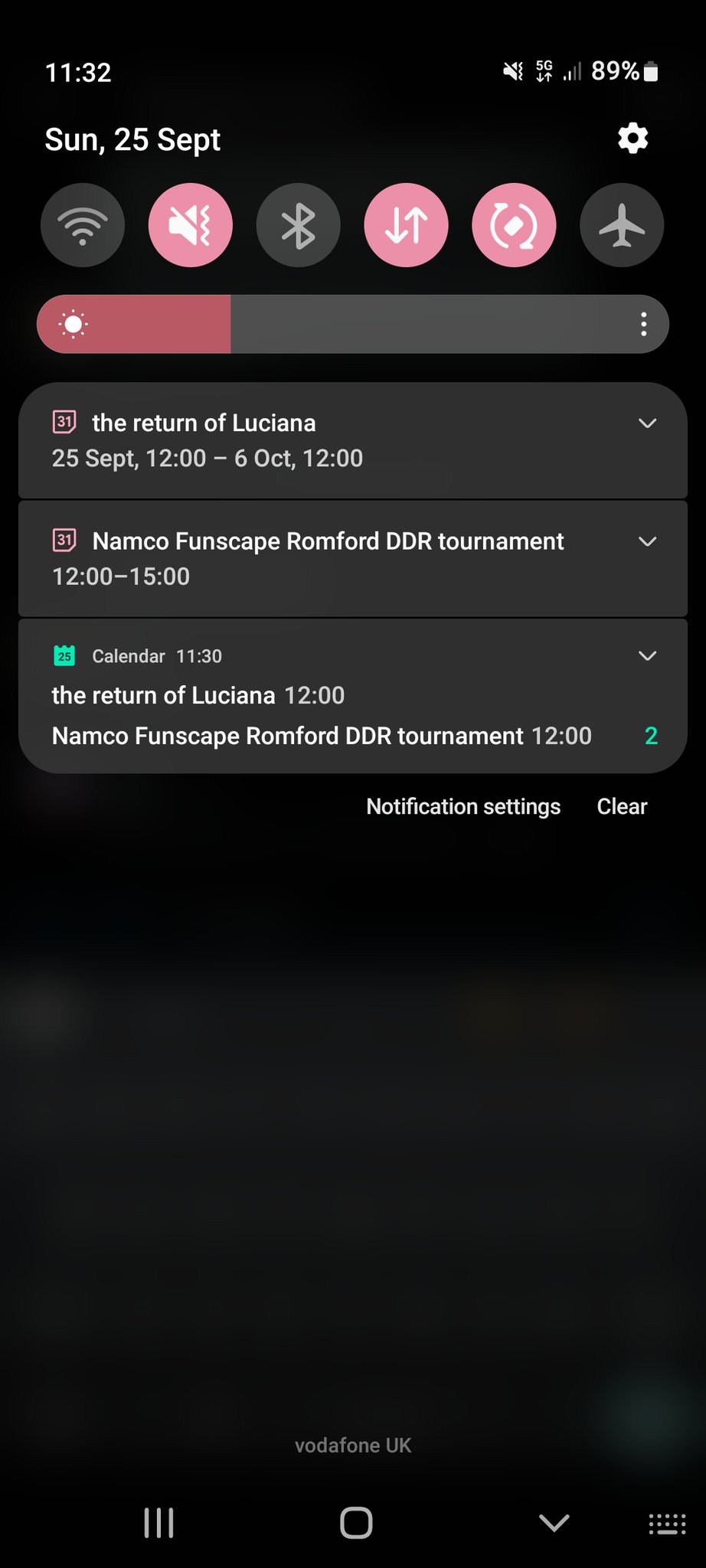Open brightness slider more options
Viewport: 706px width, 1568px height.
[x=643, y=324]
